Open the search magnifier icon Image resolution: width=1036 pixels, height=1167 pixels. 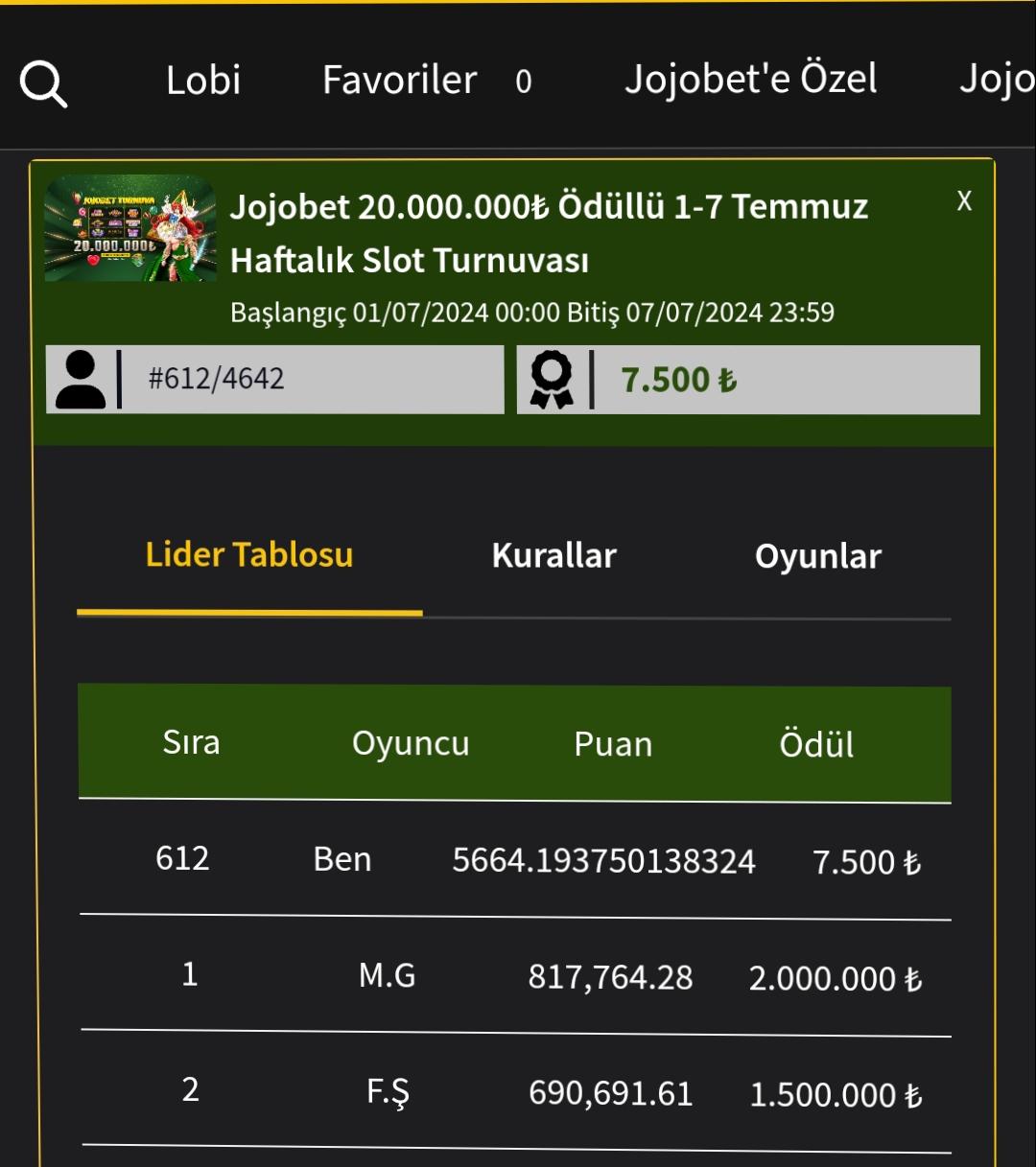(44, 83)
